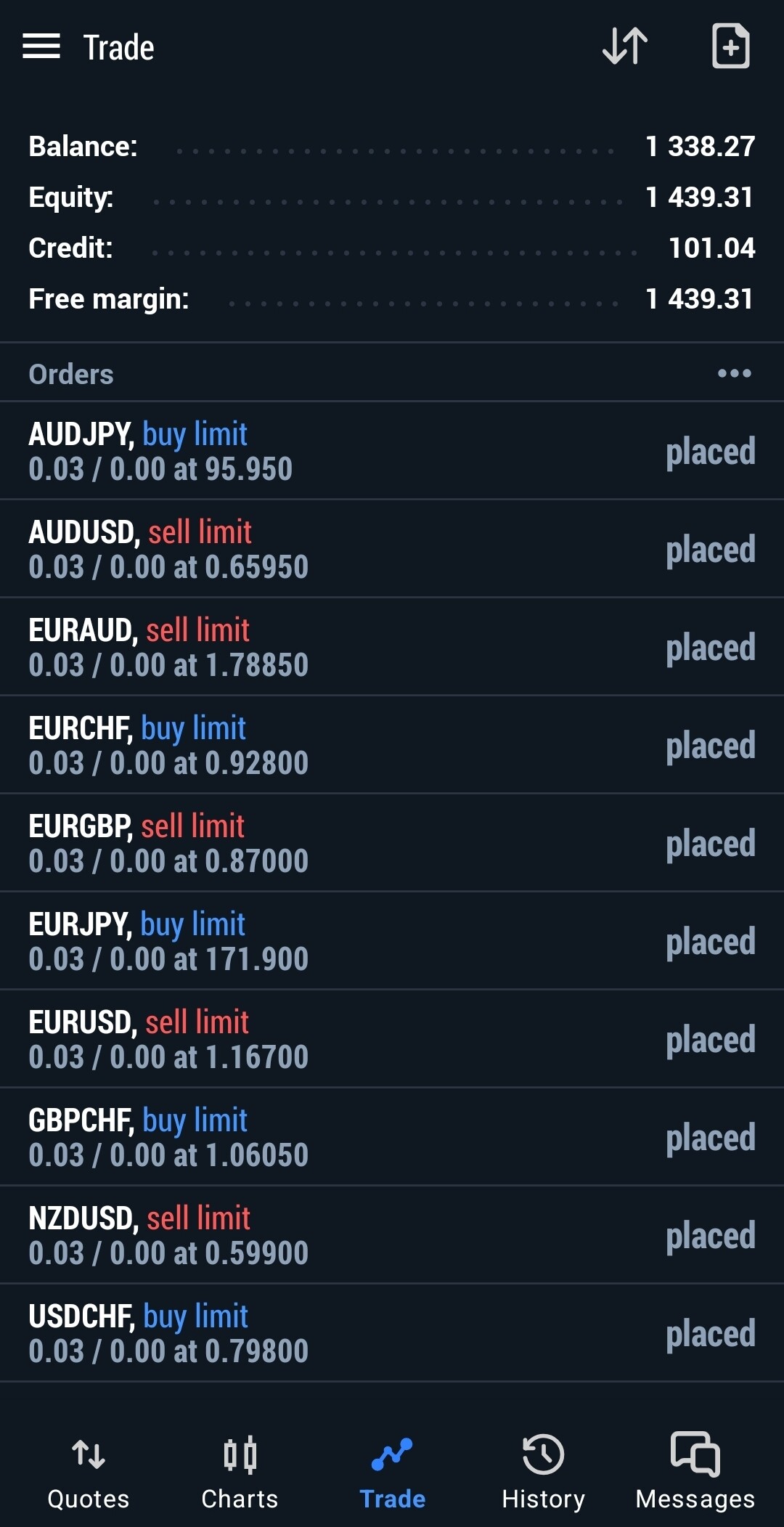Open the EURJPY buy limit order

tap(392, 941)
